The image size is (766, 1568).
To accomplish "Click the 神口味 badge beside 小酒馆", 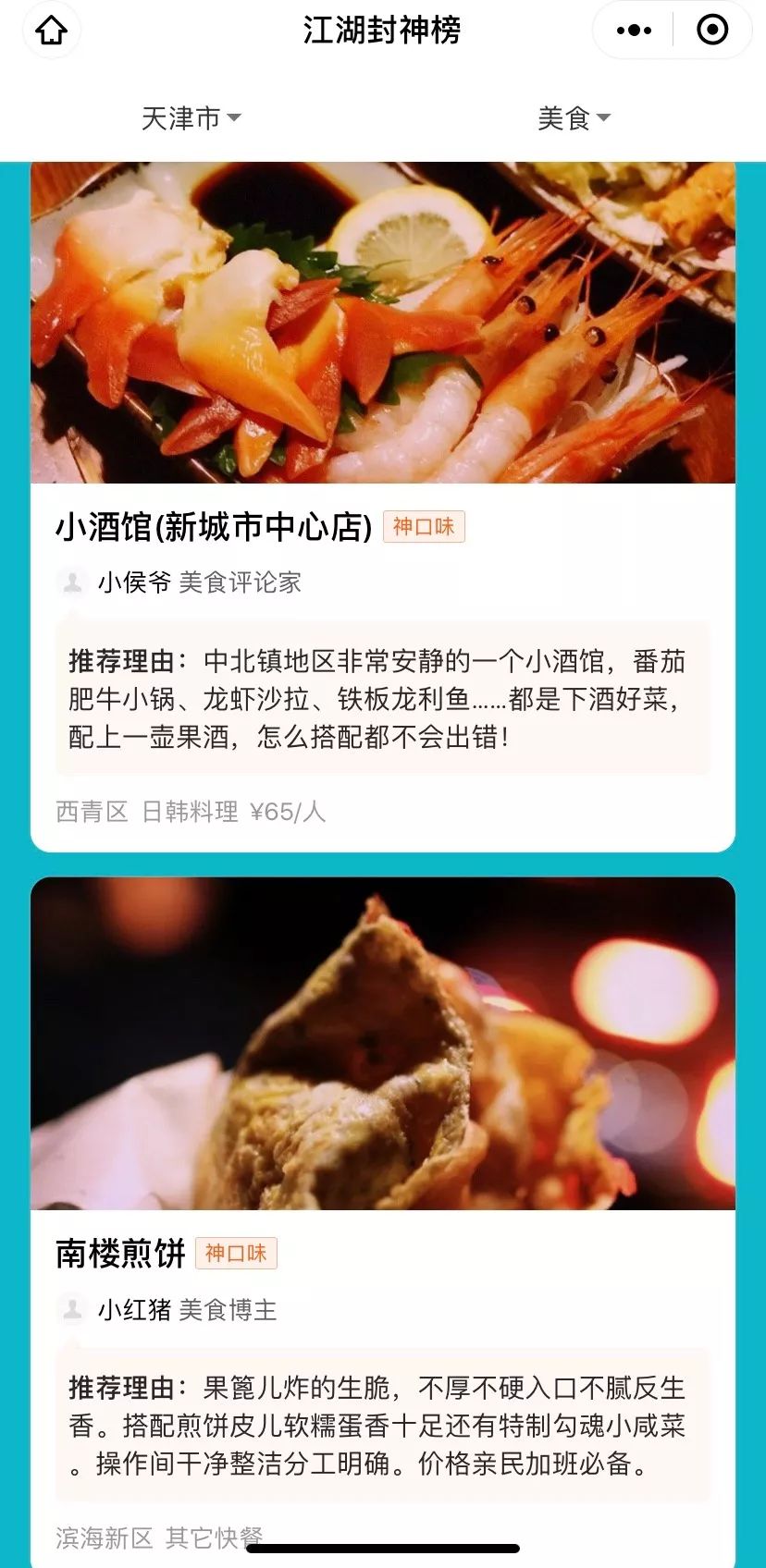I will pos(424,525).
